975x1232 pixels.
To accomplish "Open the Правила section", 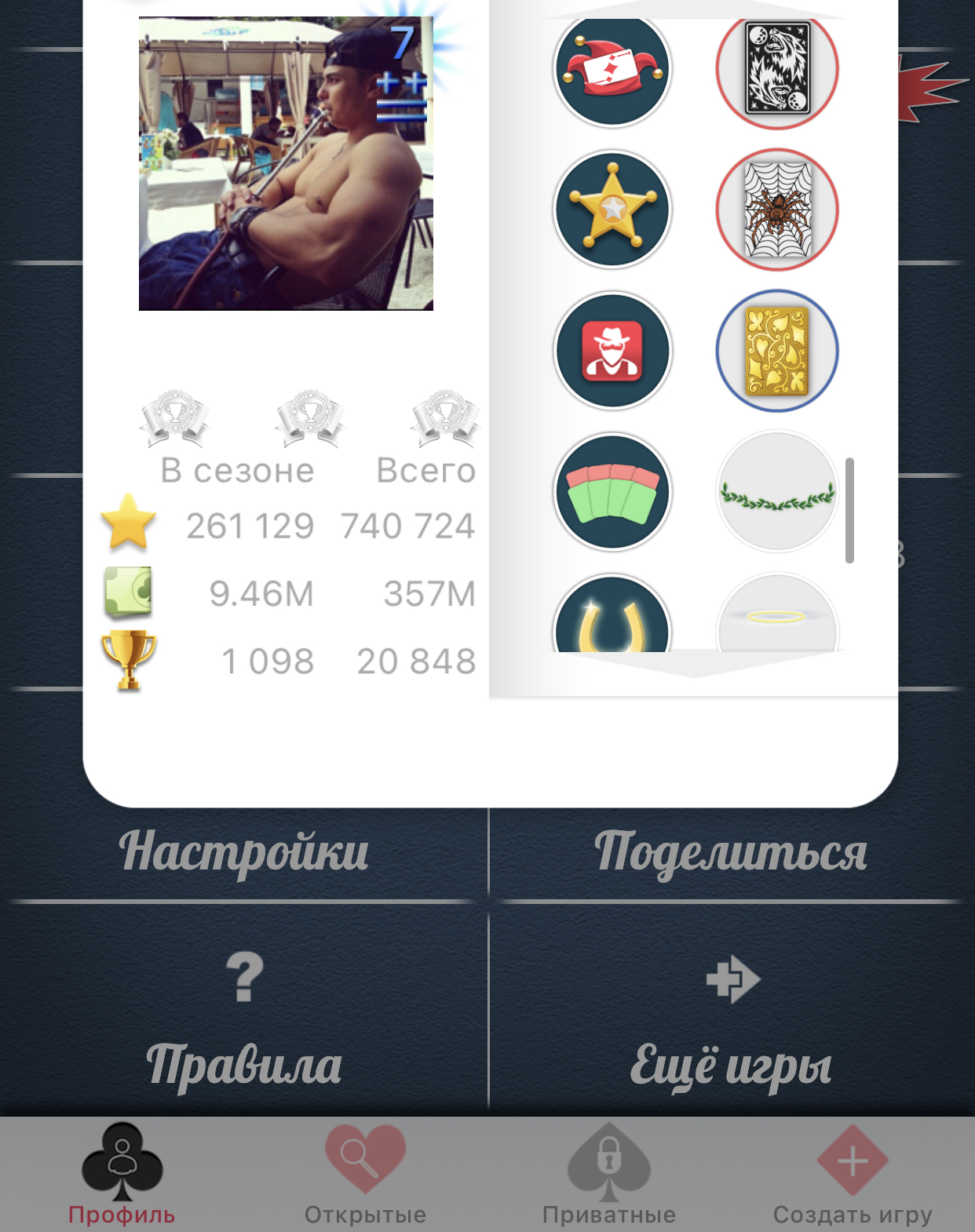I will pos(244,1020).
